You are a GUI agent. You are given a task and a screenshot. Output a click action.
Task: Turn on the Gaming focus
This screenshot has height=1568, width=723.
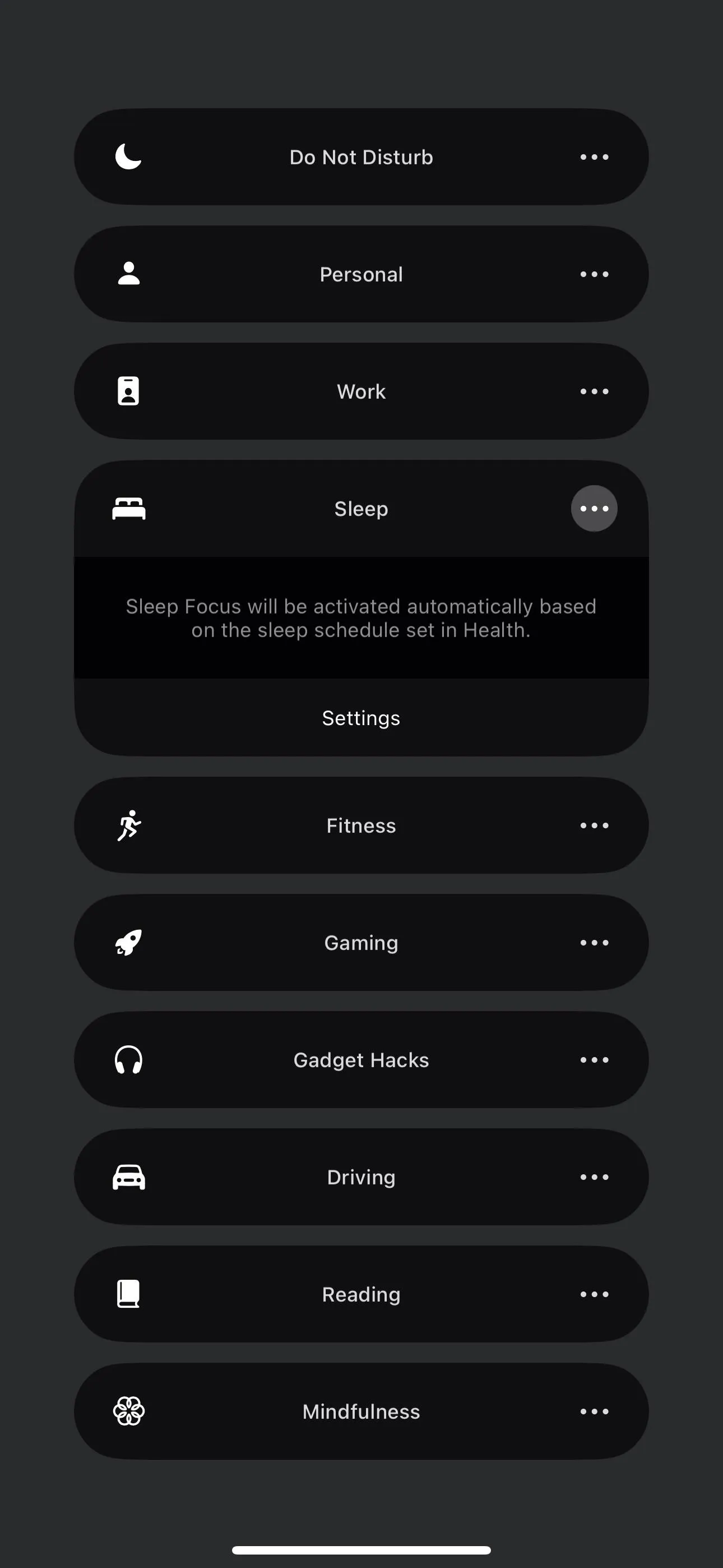click(361, 943)
